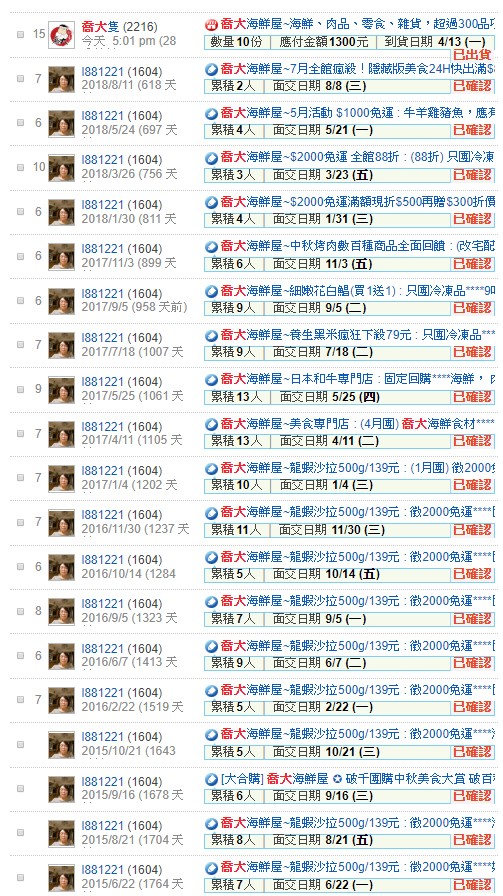Select the checkbox for the 喬大隻 row
Screen dimensions: 503x896
point(21,34)
